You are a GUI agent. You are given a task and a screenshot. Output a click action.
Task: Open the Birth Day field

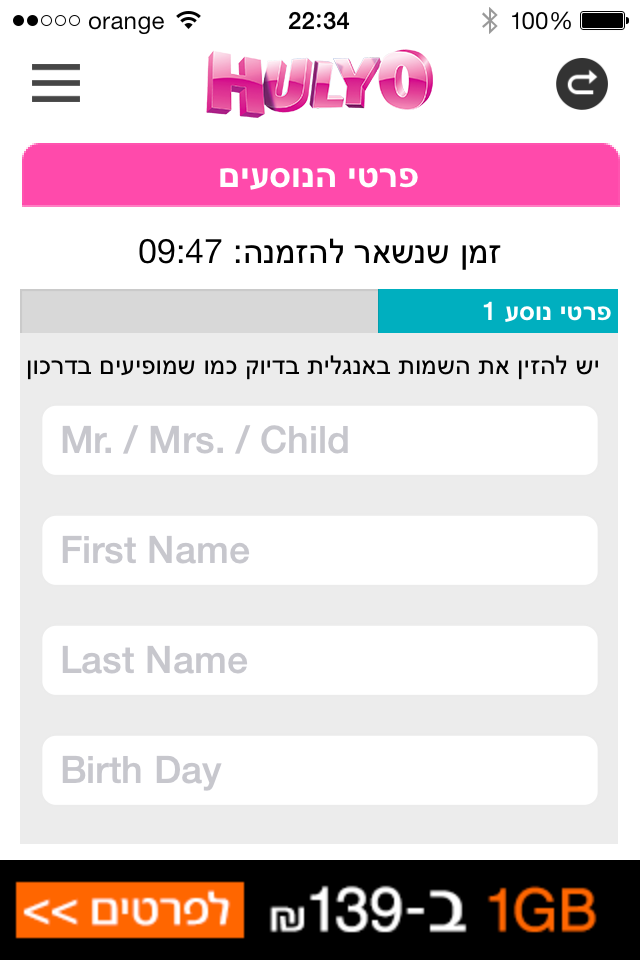tap(320, 770)
